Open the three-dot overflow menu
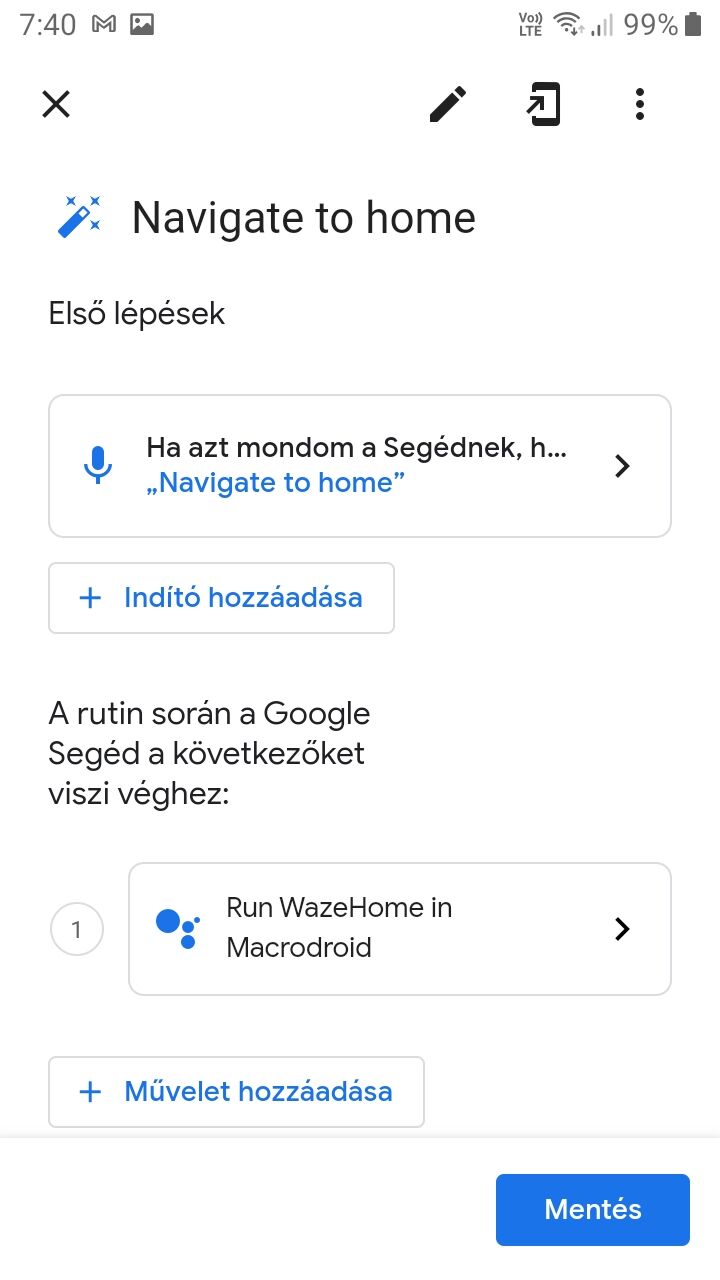The width and height of the screenshot is (720, 1280). tap(640, 104)
